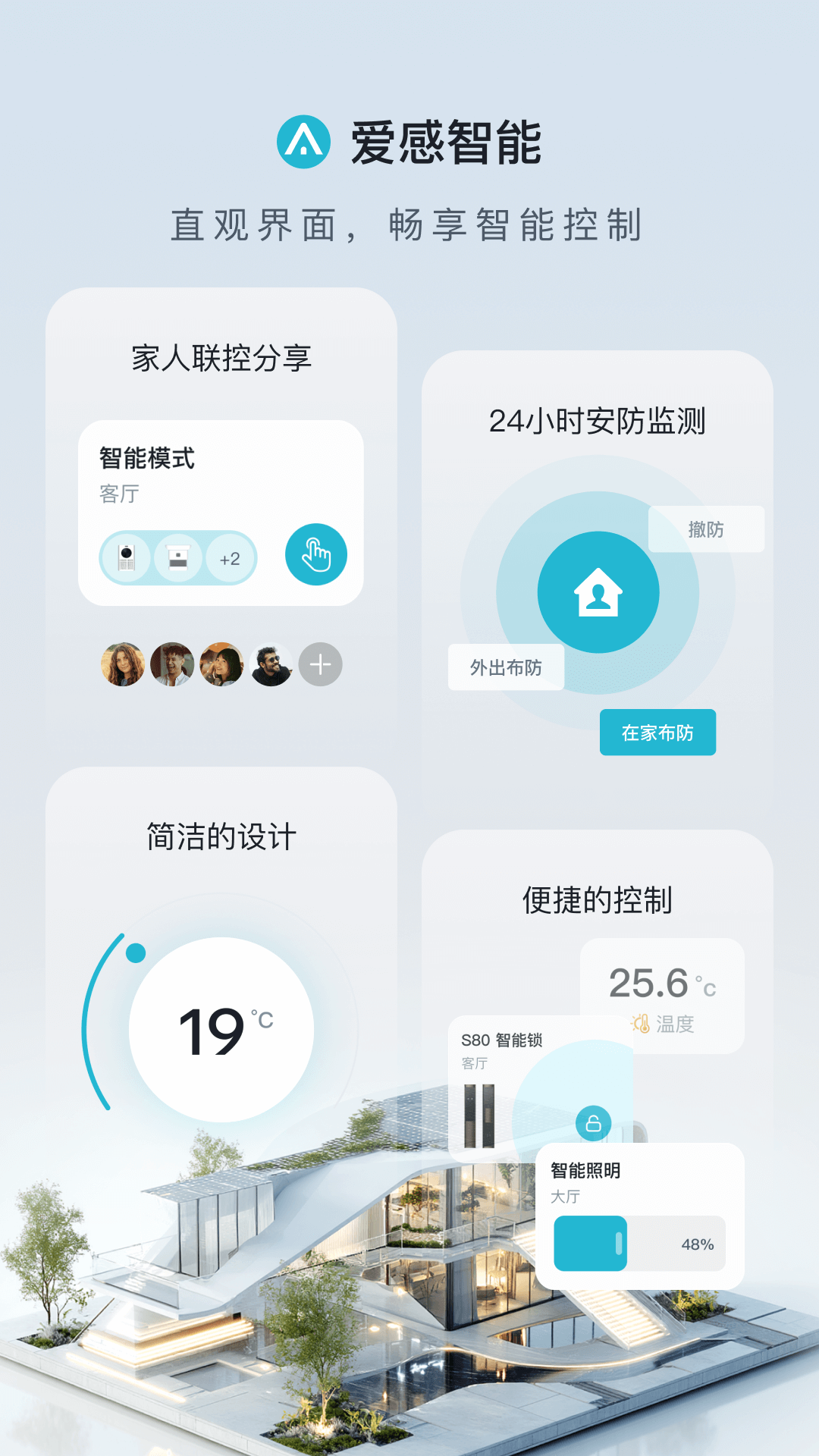Screen dimensions: 819x1456
Task: Tap the teal hand gesture icon in 智能模式 card
Action: pyautogui.click(x=315, y=554)
